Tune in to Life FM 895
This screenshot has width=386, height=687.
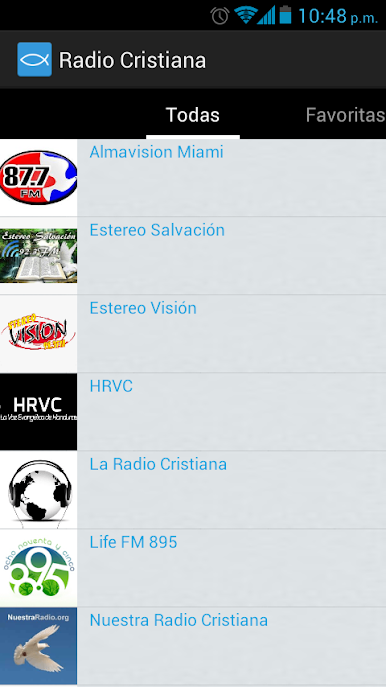193,568
